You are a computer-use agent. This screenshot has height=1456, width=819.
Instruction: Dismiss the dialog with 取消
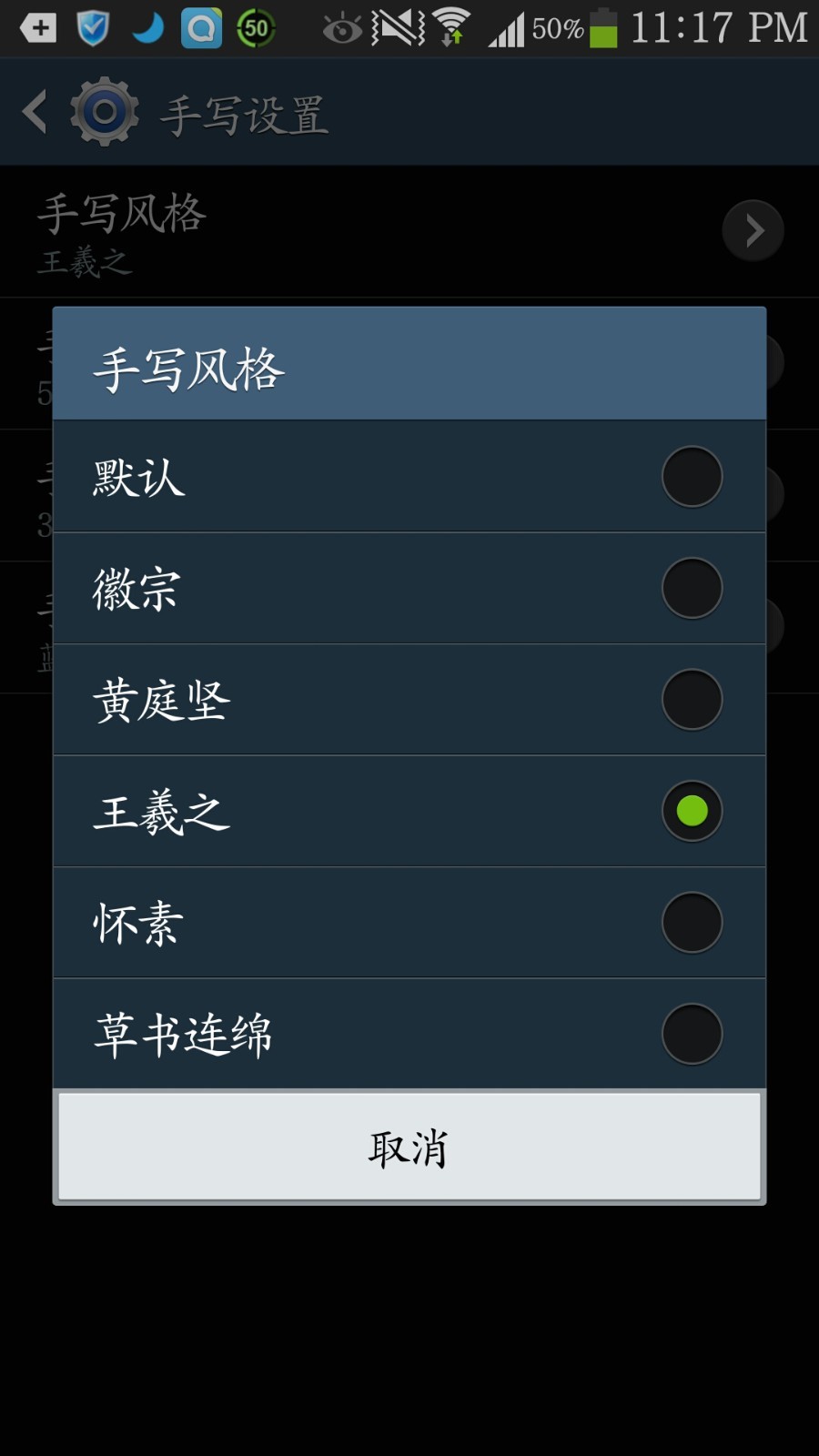coord(409,1147)
